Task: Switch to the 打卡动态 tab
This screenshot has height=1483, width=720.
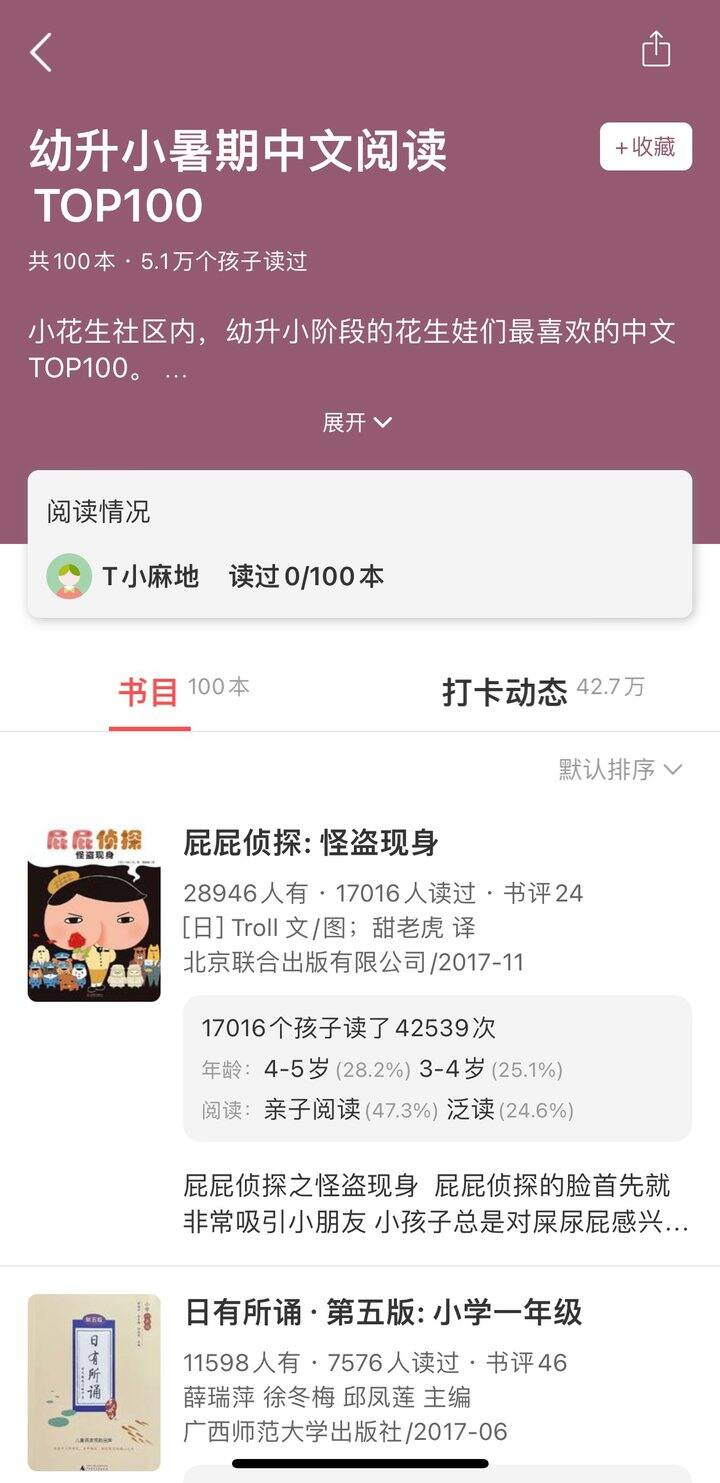Action: [x=504, y=691]
